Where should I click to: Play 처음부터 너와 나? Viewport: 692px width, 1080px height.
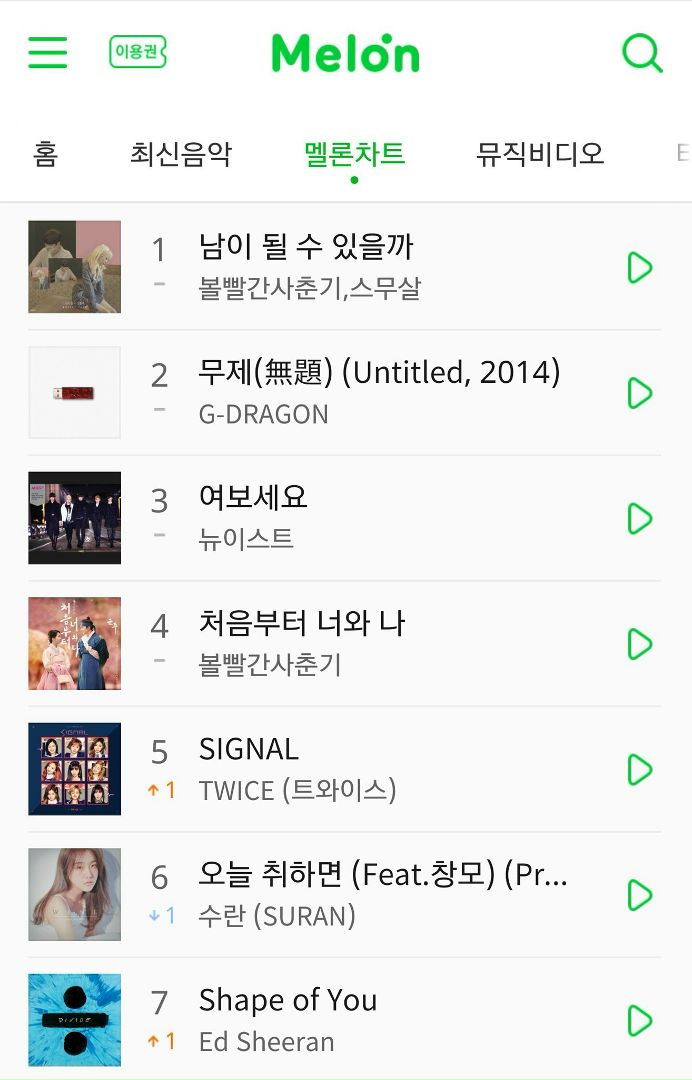point(639,644)
